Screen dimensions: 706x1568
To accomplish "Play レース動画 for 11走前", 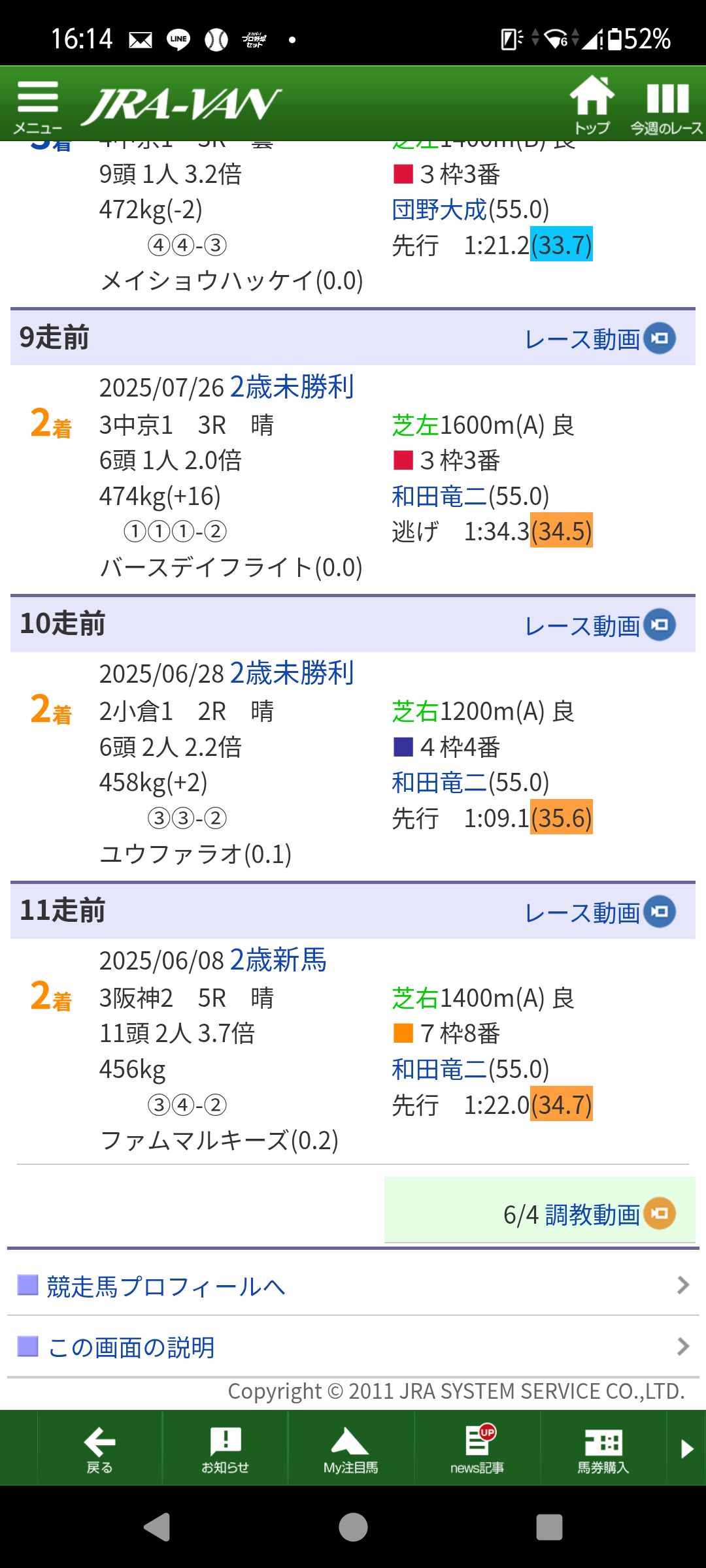I will tap(600, 912).
